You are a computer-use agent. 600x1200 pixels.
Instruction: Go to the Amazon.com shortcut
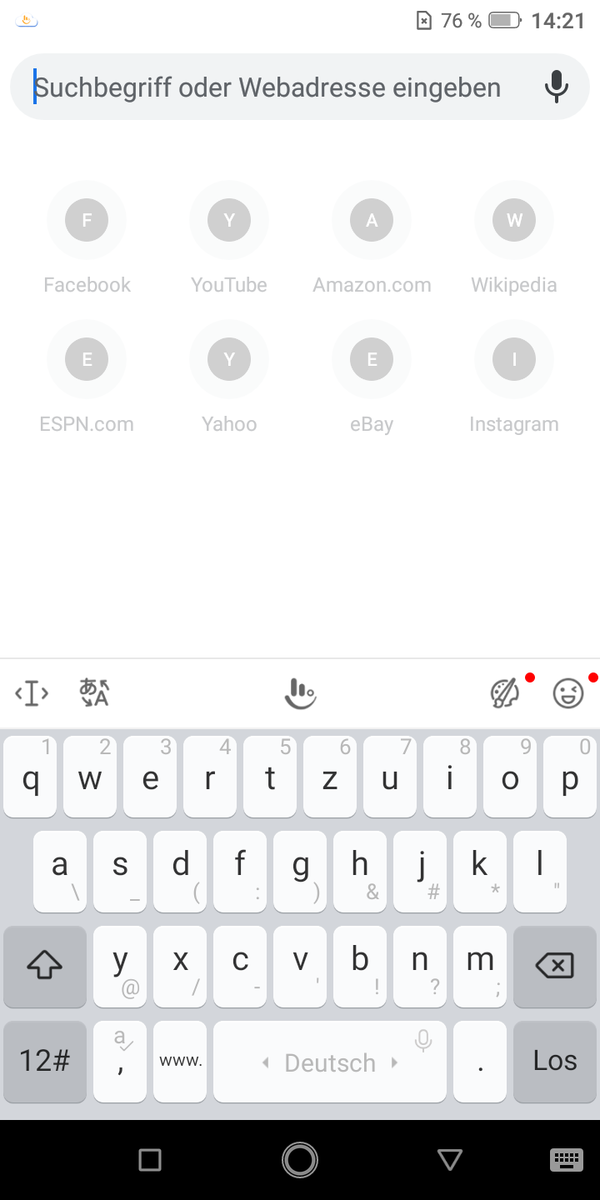click(372, 221)
